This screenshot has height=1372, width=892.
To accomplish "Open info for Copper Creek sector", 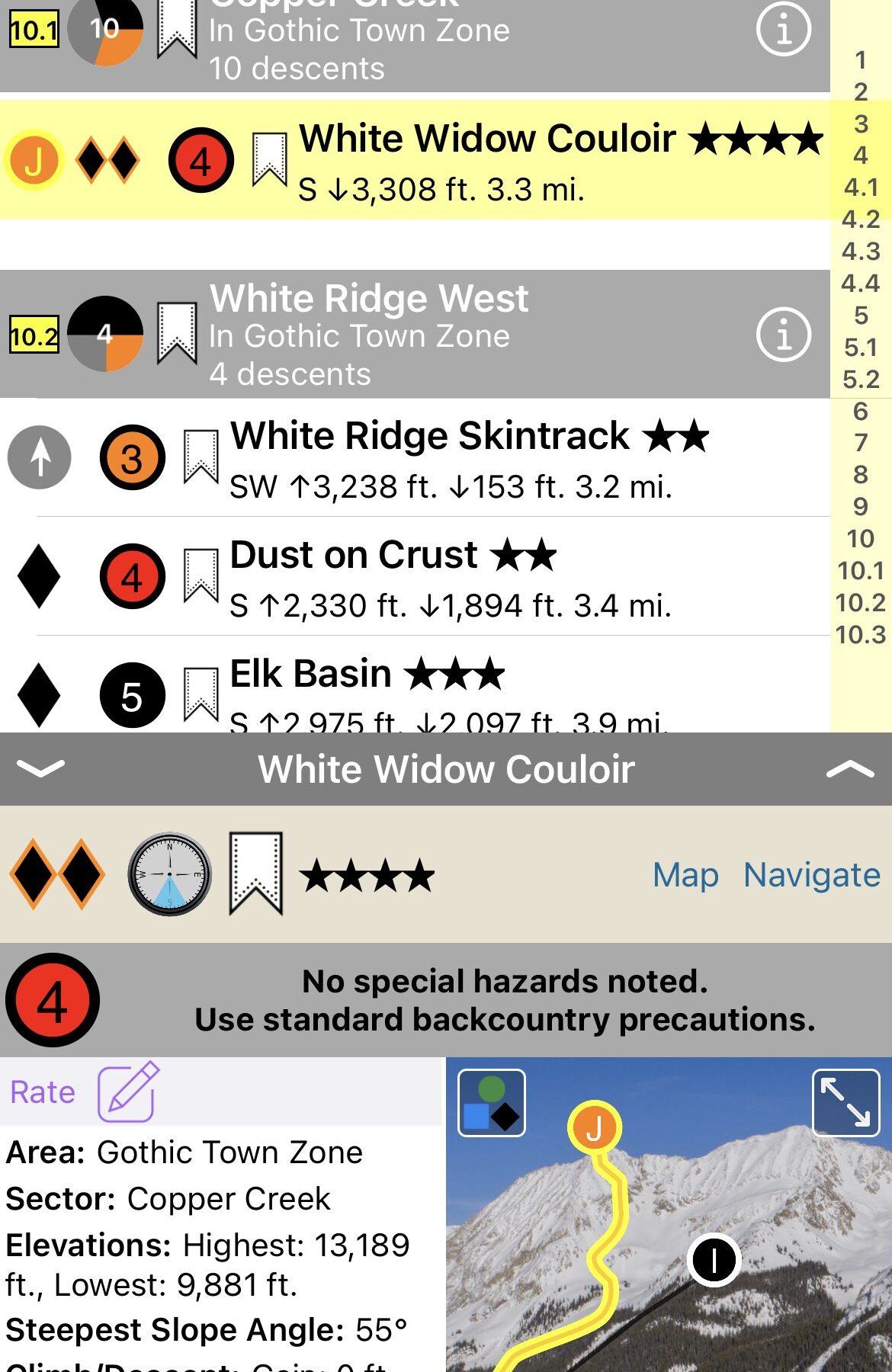I will (x=783, y=30).
